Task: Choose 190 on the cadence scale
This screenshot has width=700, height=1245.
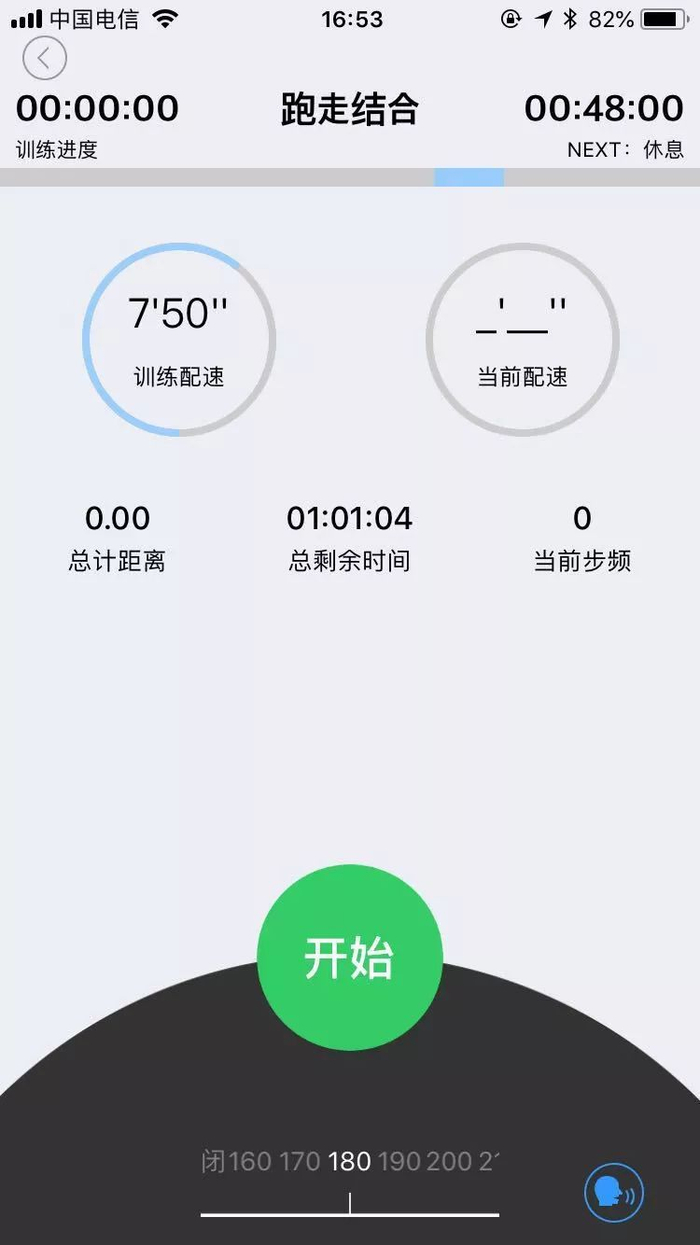Action: click(x=400, y=1161)
